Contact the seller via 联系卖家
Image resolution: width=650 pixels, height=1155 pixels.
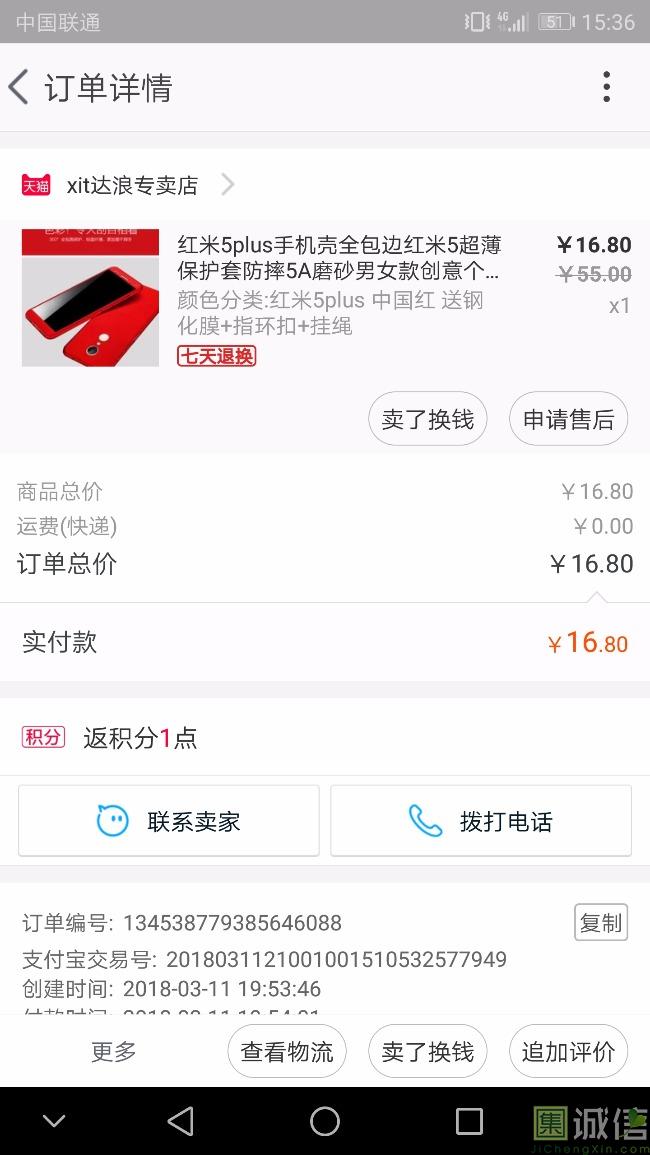169,821
